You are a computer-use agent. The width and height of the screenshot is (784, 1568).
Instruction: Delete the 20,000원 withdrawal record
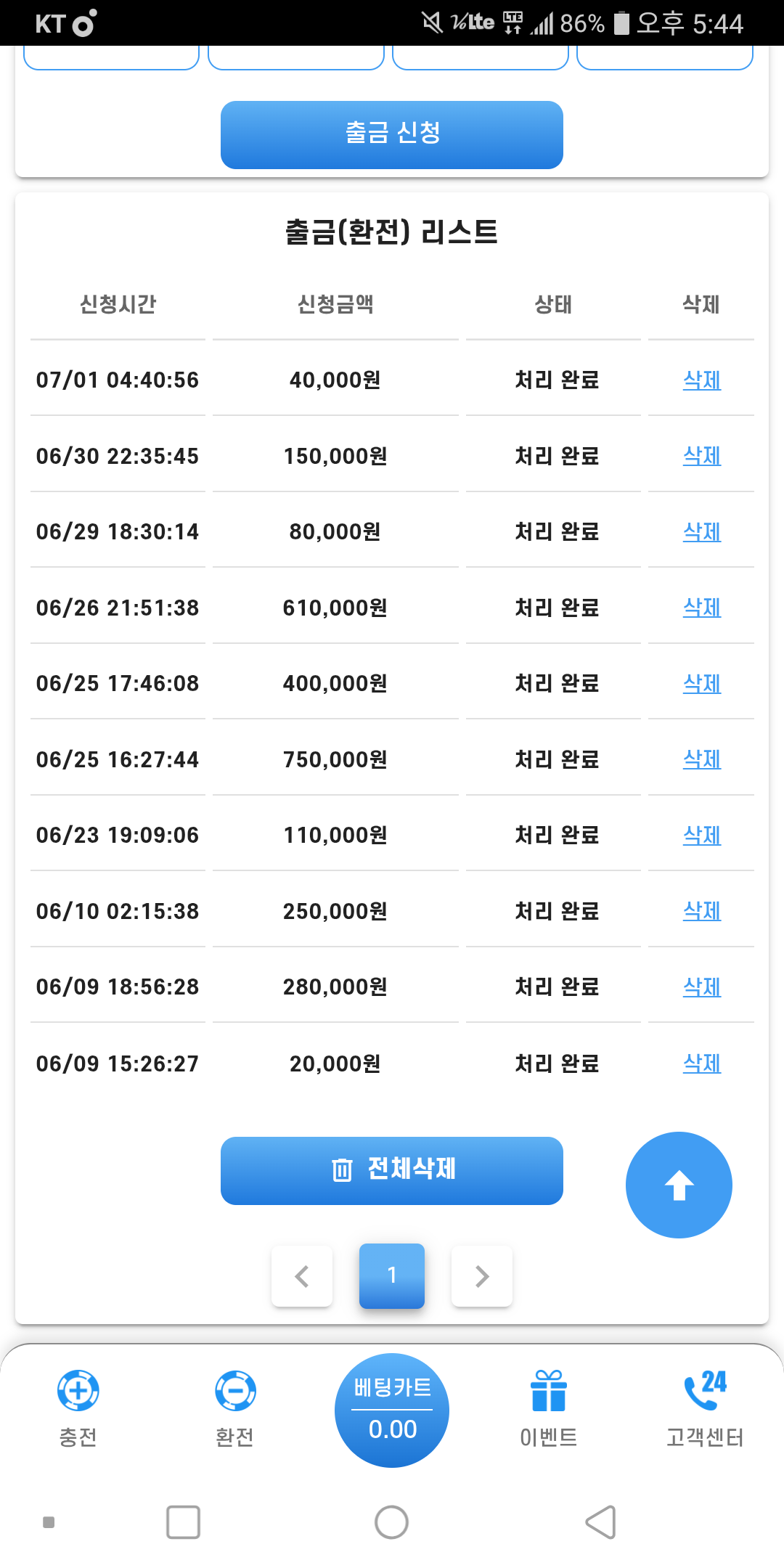pyautogui.click(x=701, y=1063)
